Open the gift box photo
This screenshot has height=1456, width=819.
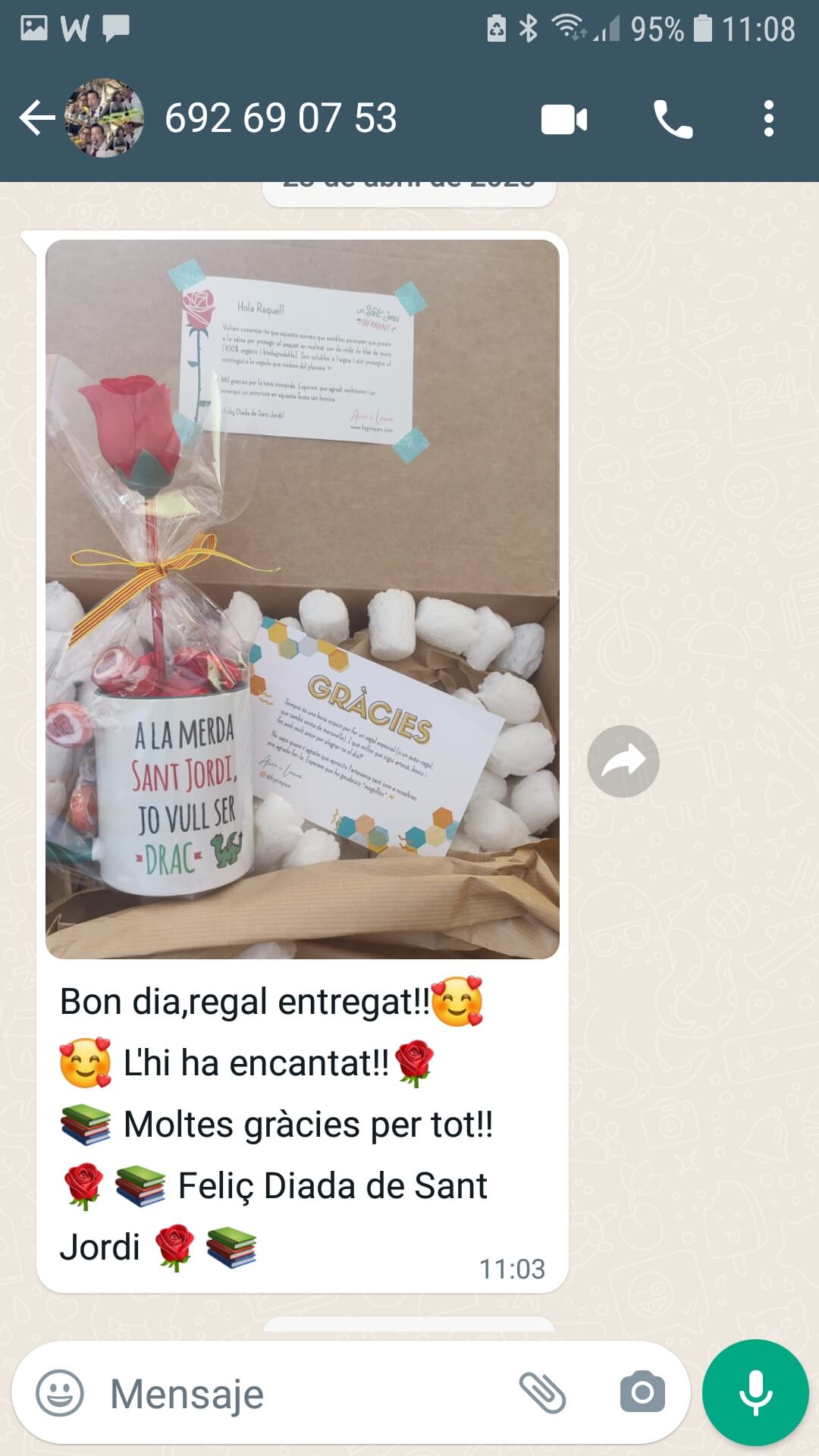pyautogui.click(x=303, y=599)
